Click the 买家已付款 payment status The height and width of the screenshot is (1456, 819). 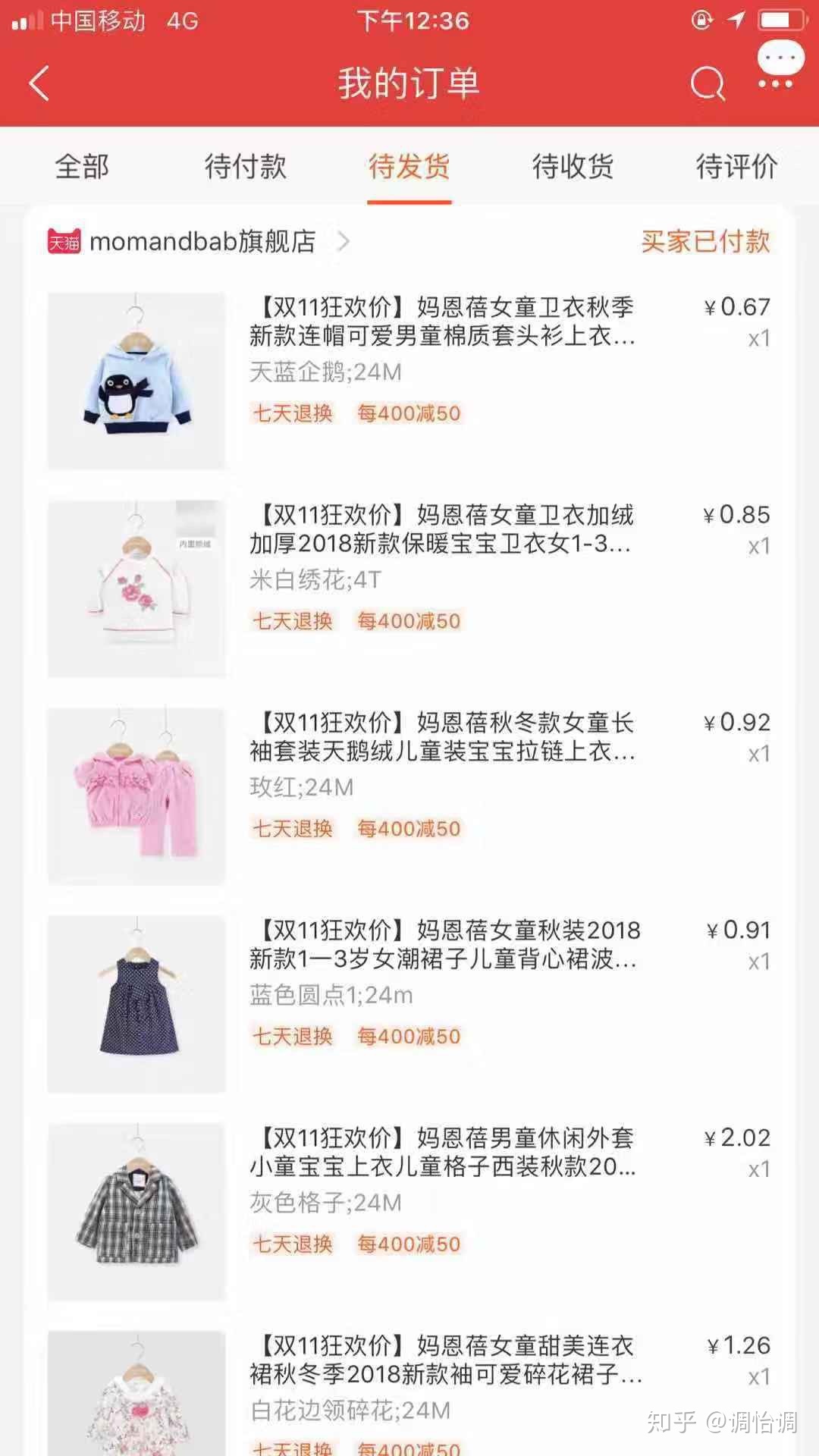coord(704,243)
